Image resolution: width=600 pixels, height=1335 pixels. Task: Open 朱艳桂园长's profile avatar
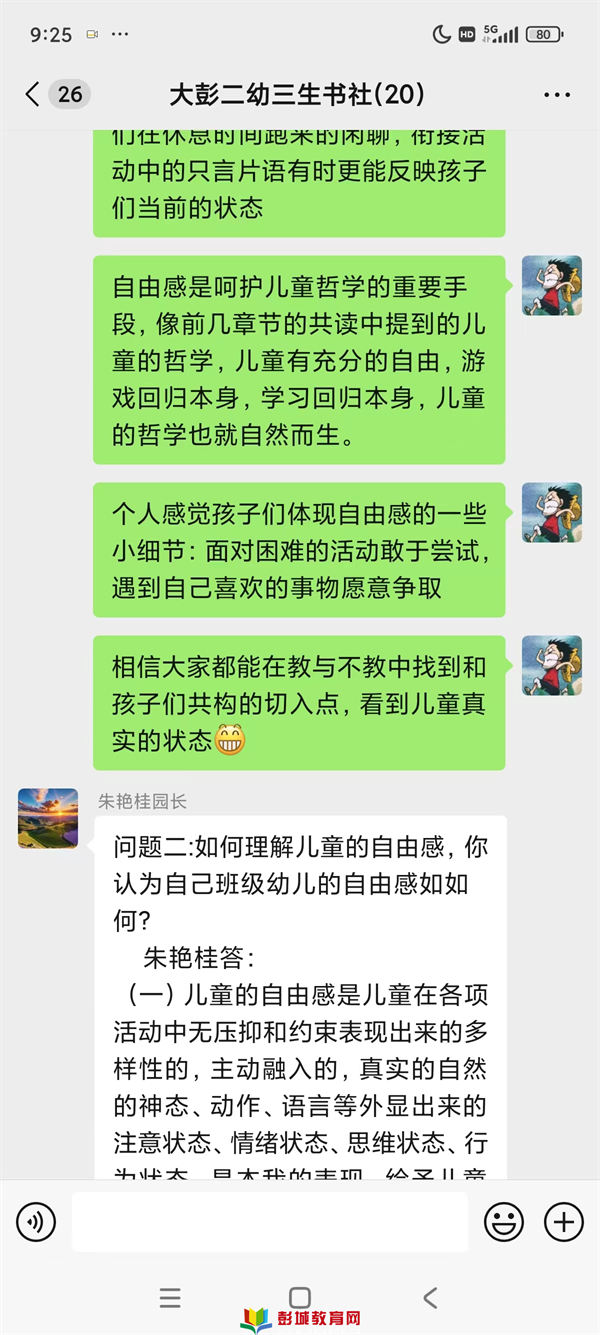pos(48,818)
